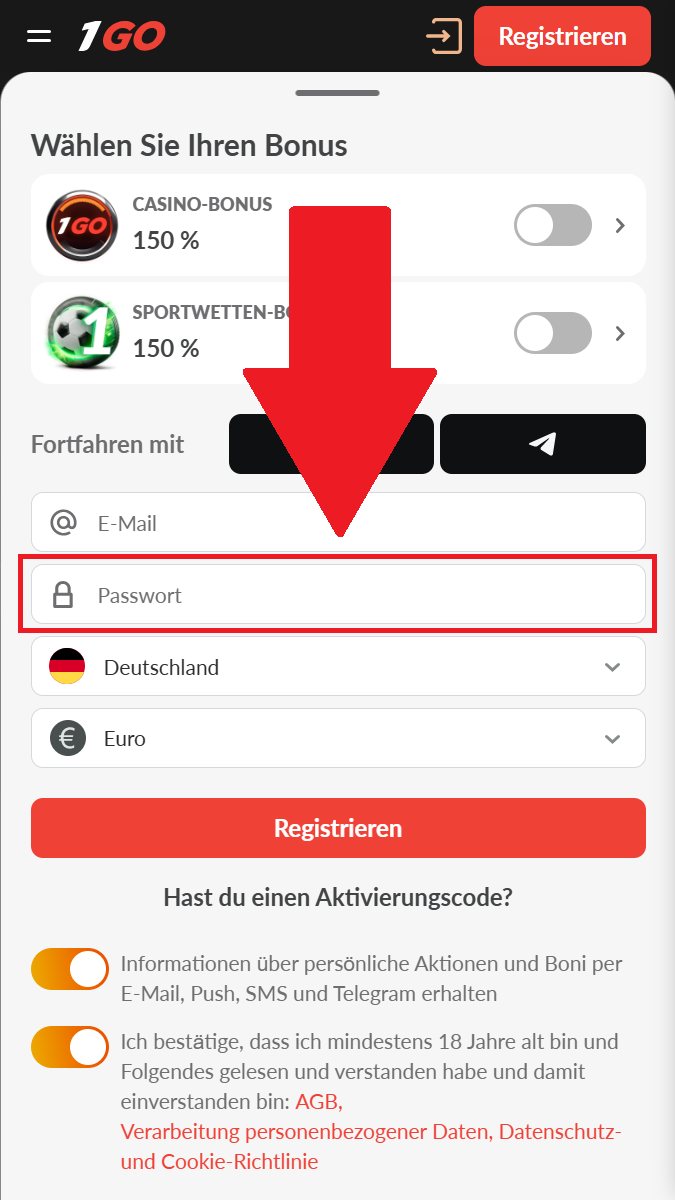The height and width of the screenshot is (1200, 675).
Task: Enable the Casino-Bonus switch
Action: 553,225
